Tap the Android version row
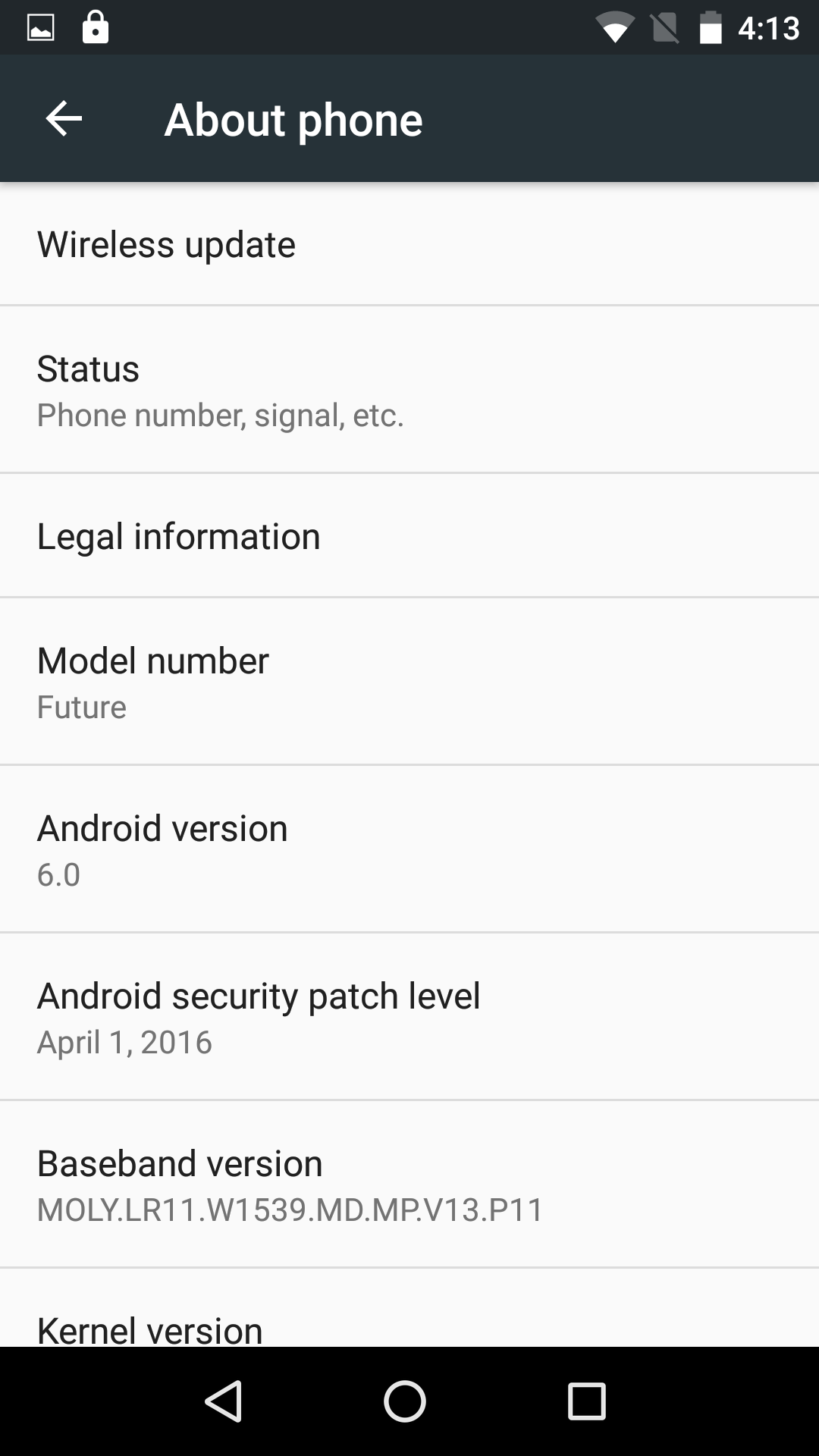This screenshot has height=1456, width=819. pos(409,849)
